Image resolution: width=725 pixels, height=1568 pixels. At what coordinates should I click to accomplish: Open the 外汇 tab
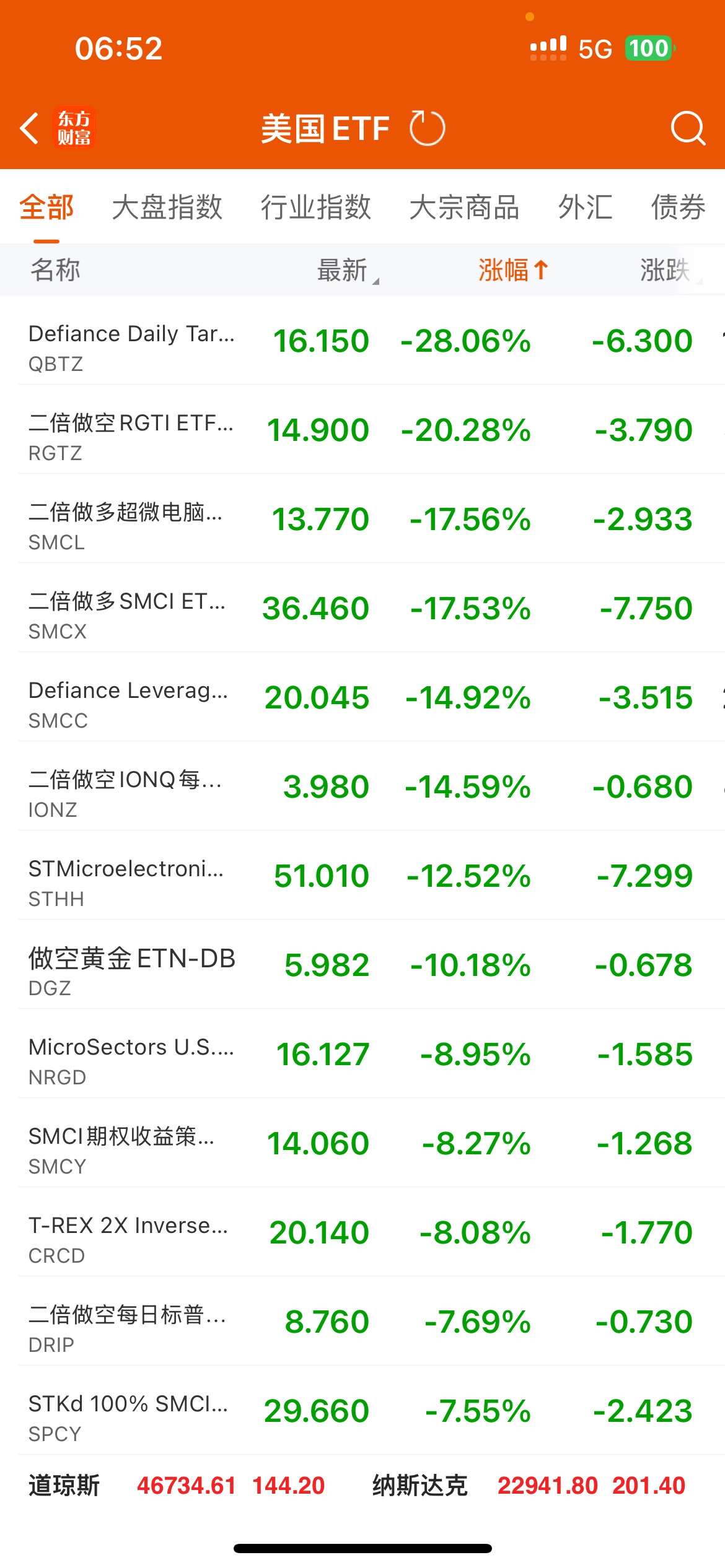click(585, 207)
